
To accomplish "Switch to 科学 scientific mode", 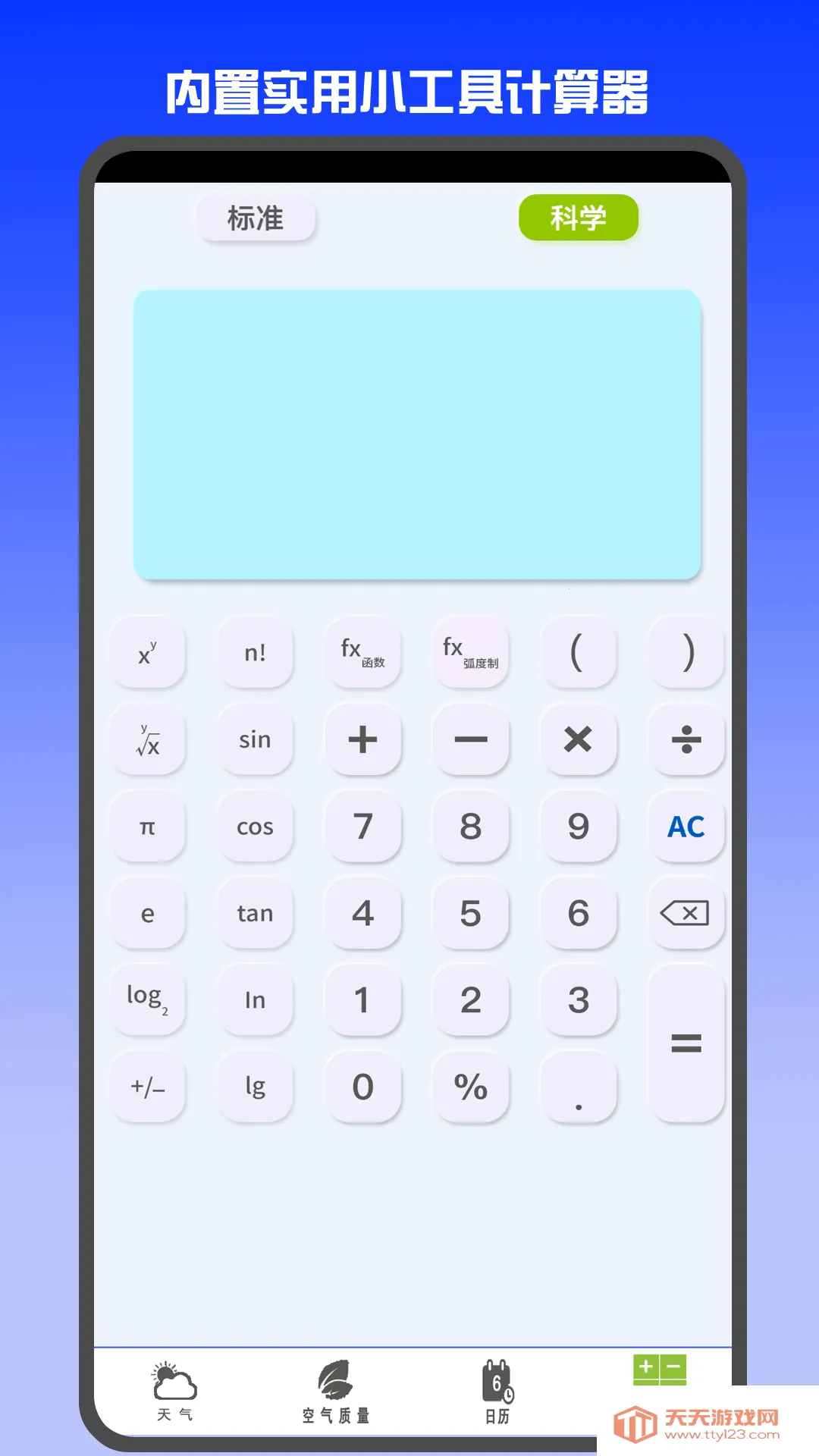I will (578, 218).
